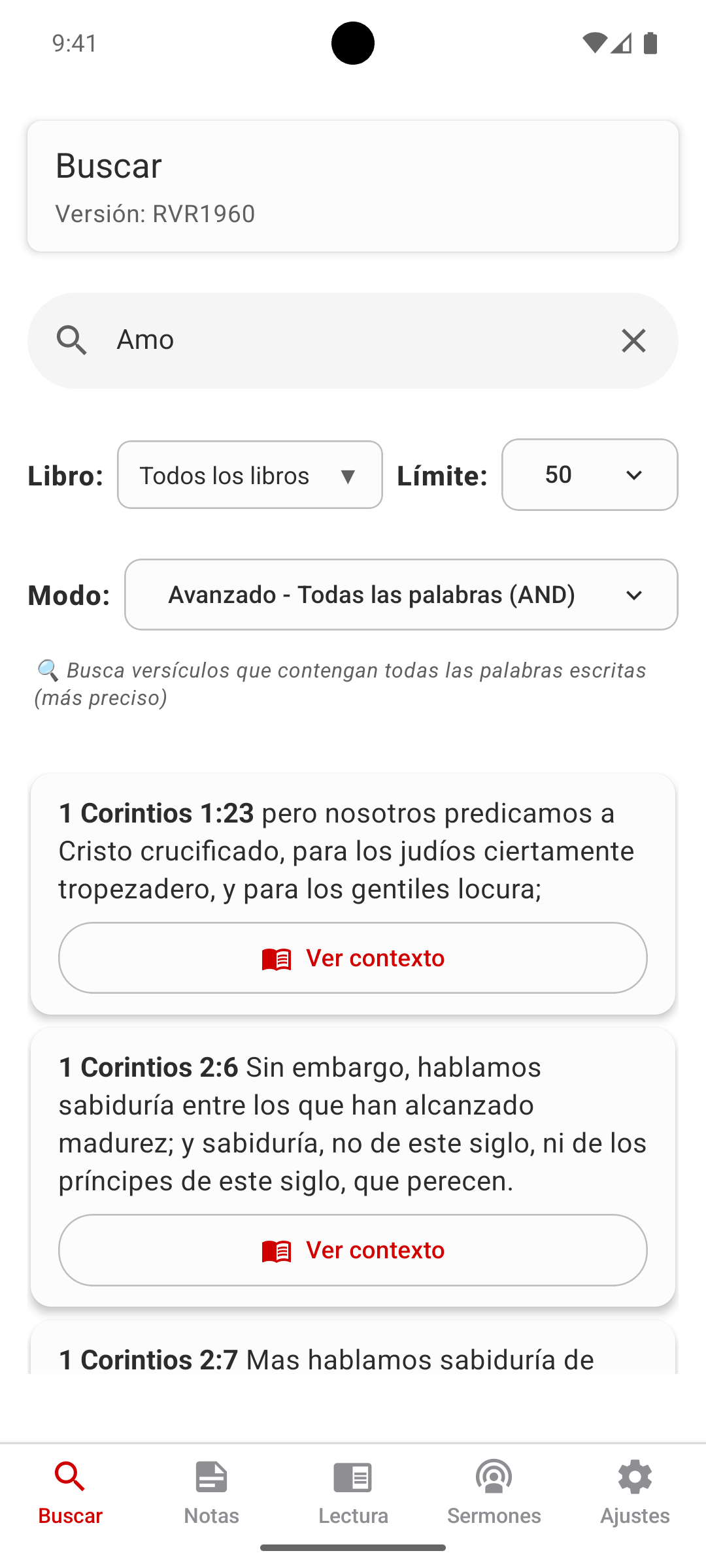This screenshot has height=1568, width=706.
Task: View context for 1 Corintios 2:6
Action: 353,1250
